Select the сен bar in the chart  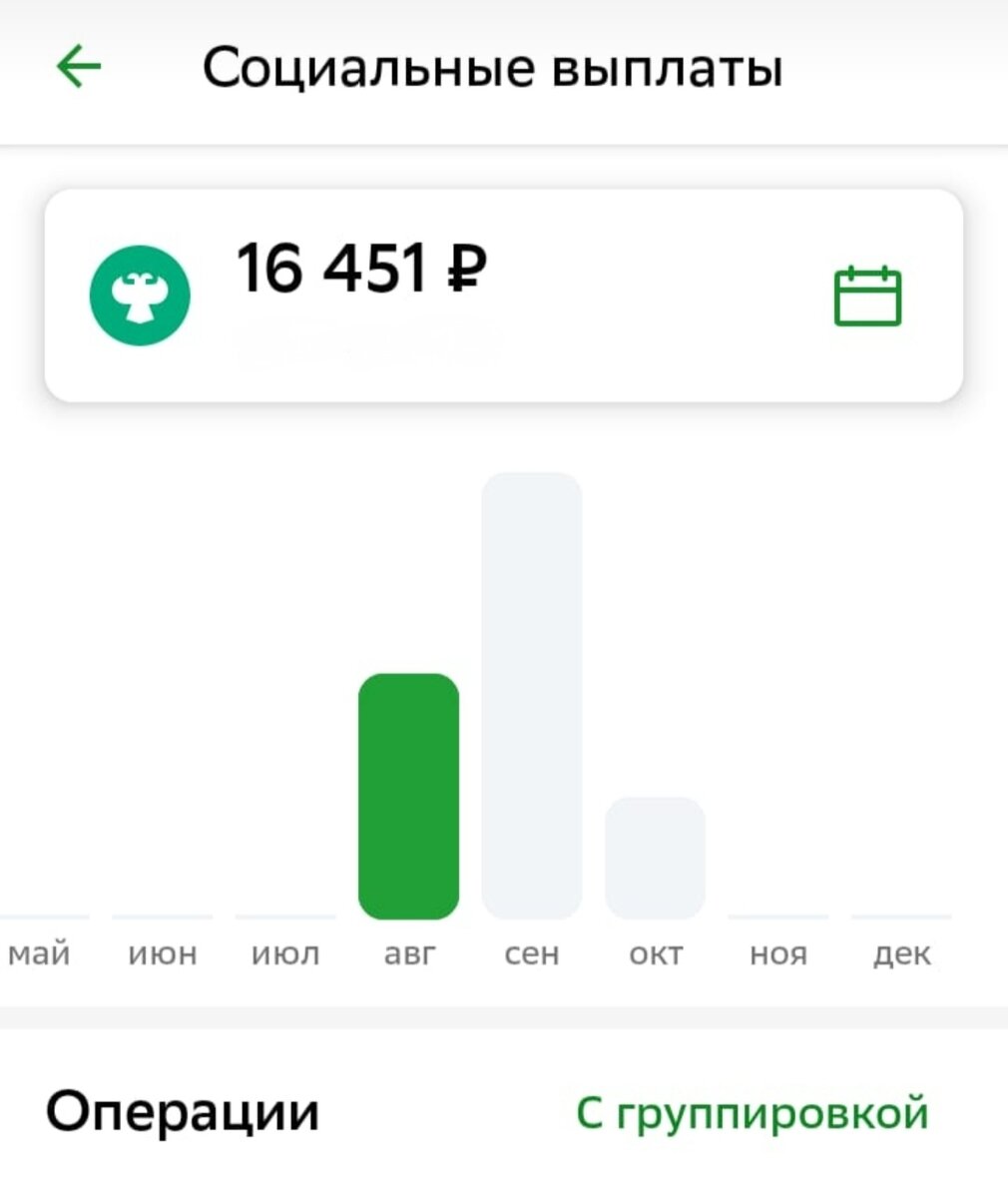531,695
